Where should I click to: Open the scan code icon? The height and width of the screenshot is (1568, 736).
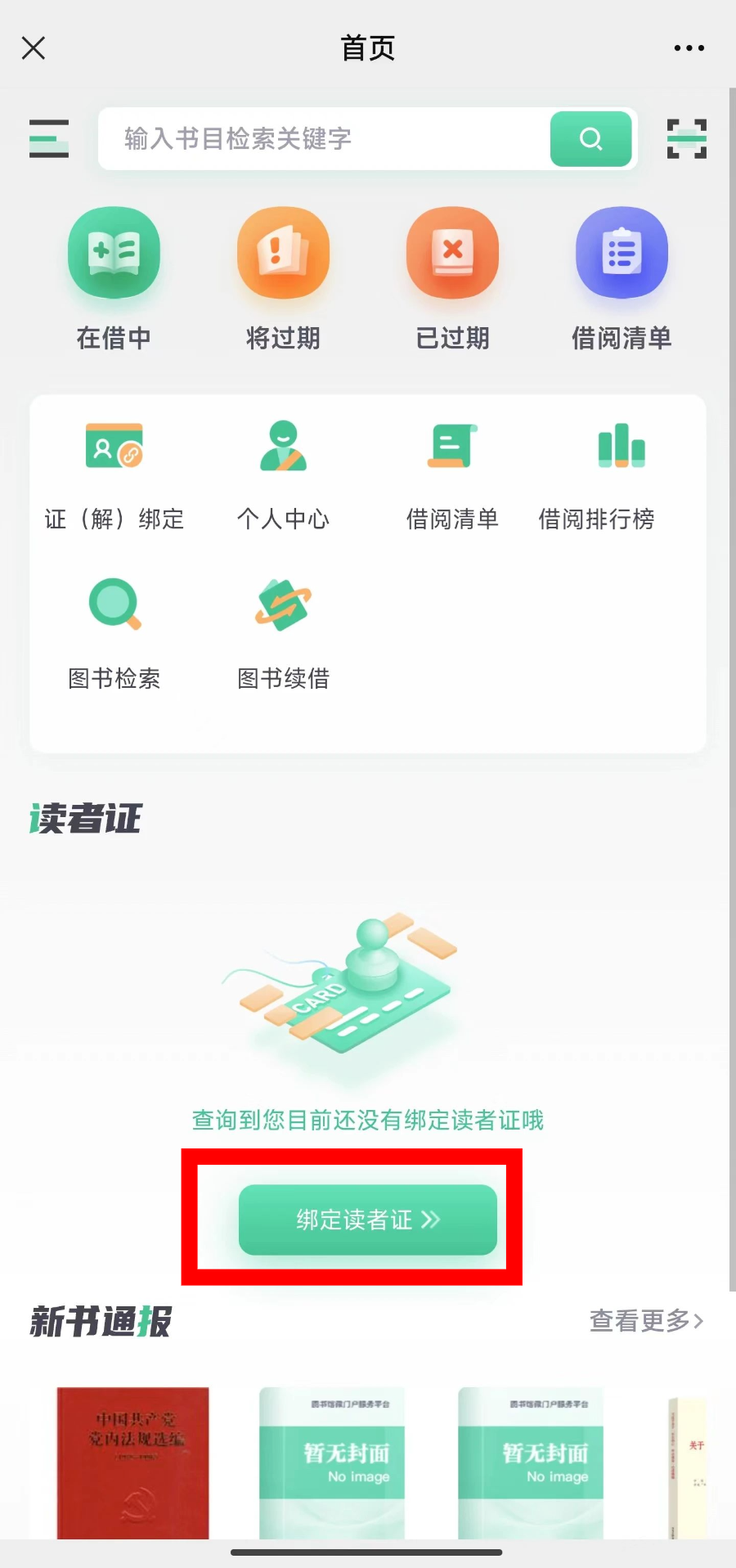pyautogui.click(x=686, y=139)
